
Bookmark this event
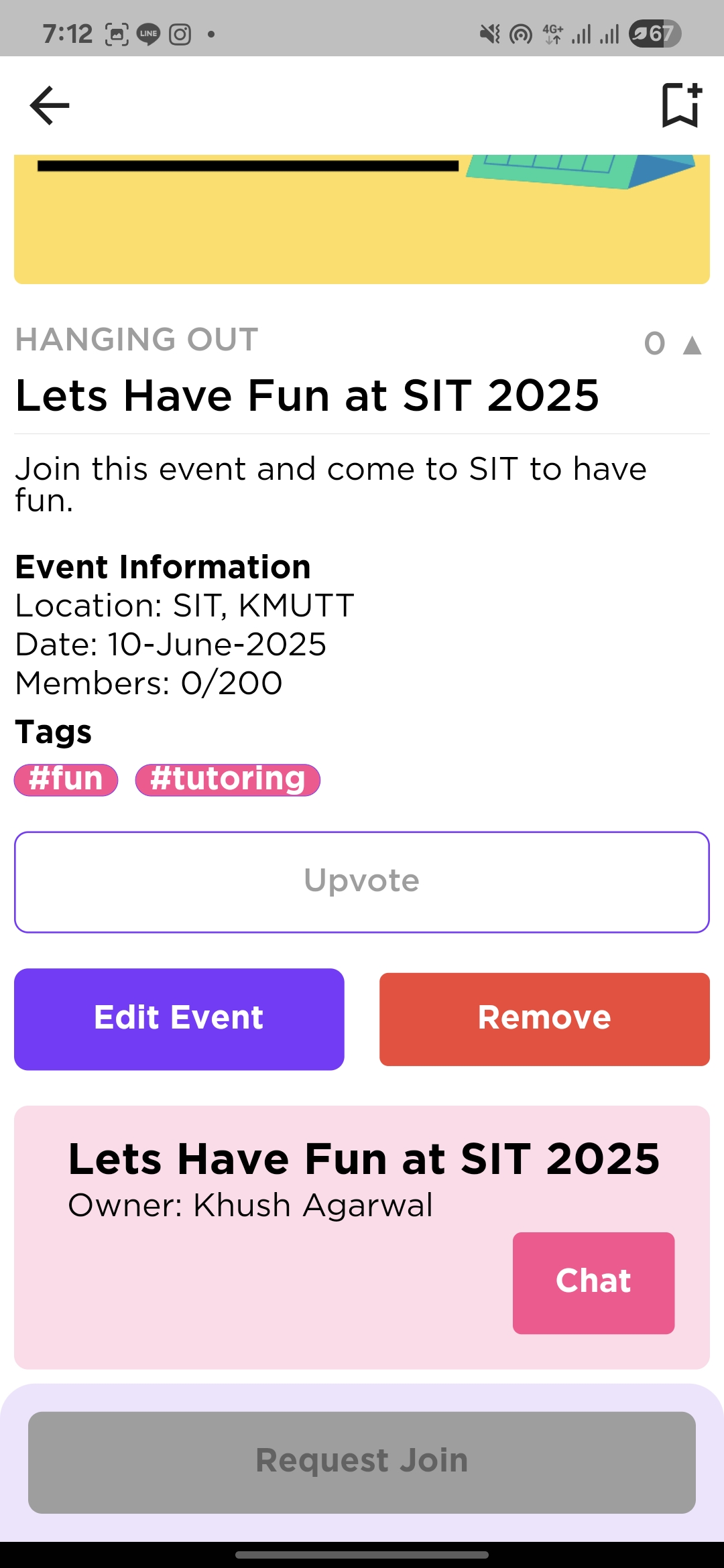tap(681, 105)
